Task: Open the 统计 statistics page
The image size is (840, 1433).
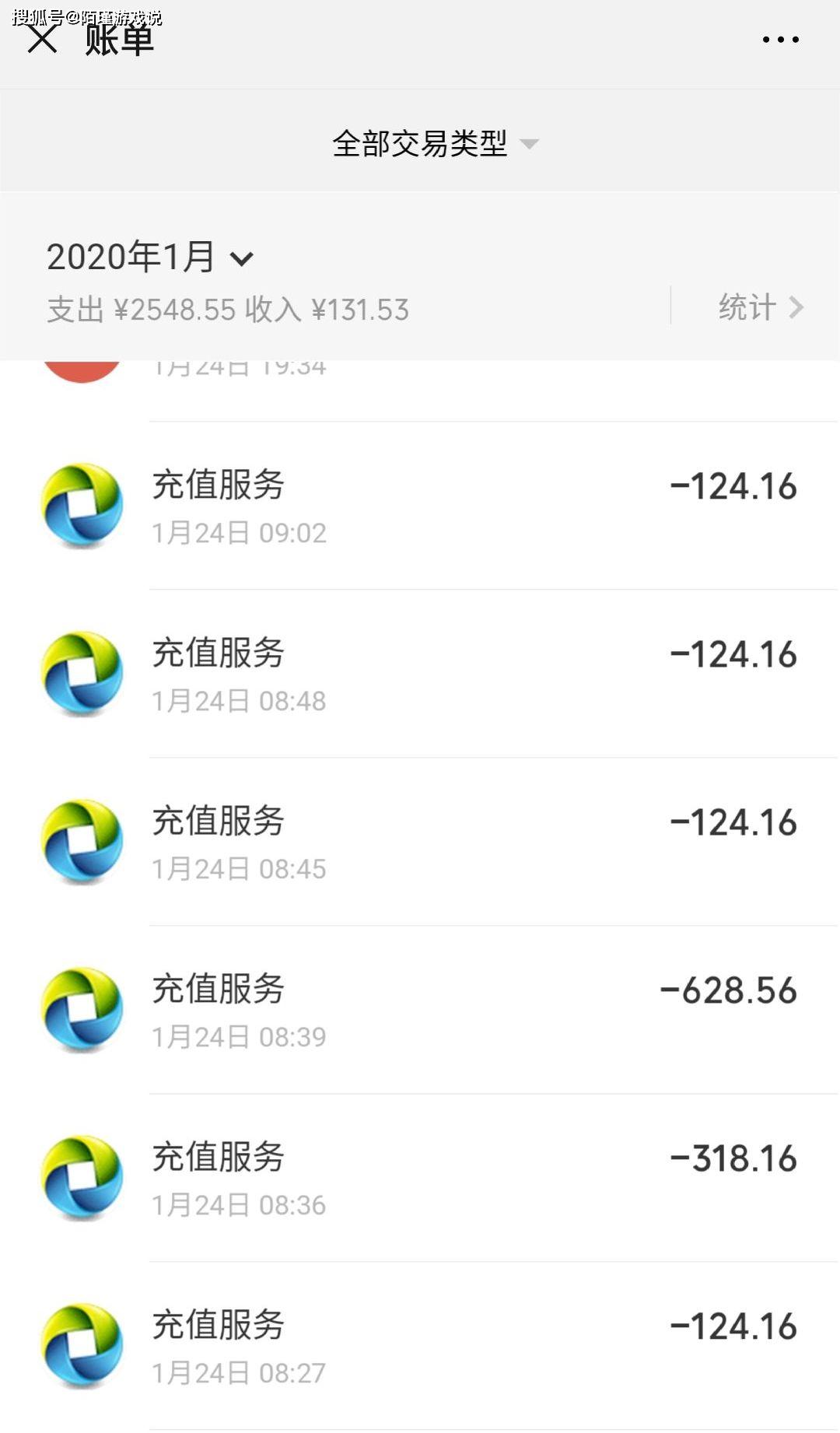Action: [x=760, y=307]
